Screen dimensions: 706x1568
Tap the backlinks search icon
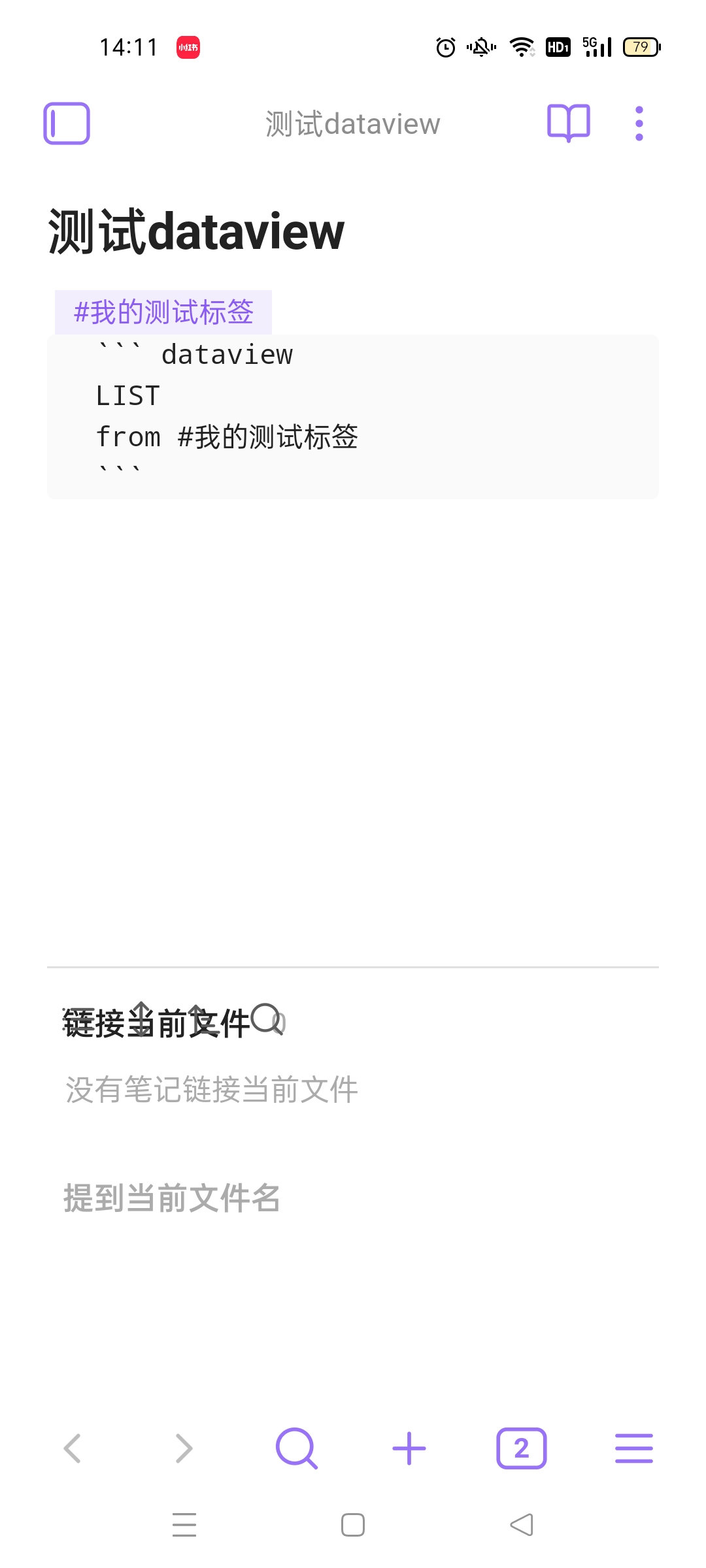(266, 1019)
